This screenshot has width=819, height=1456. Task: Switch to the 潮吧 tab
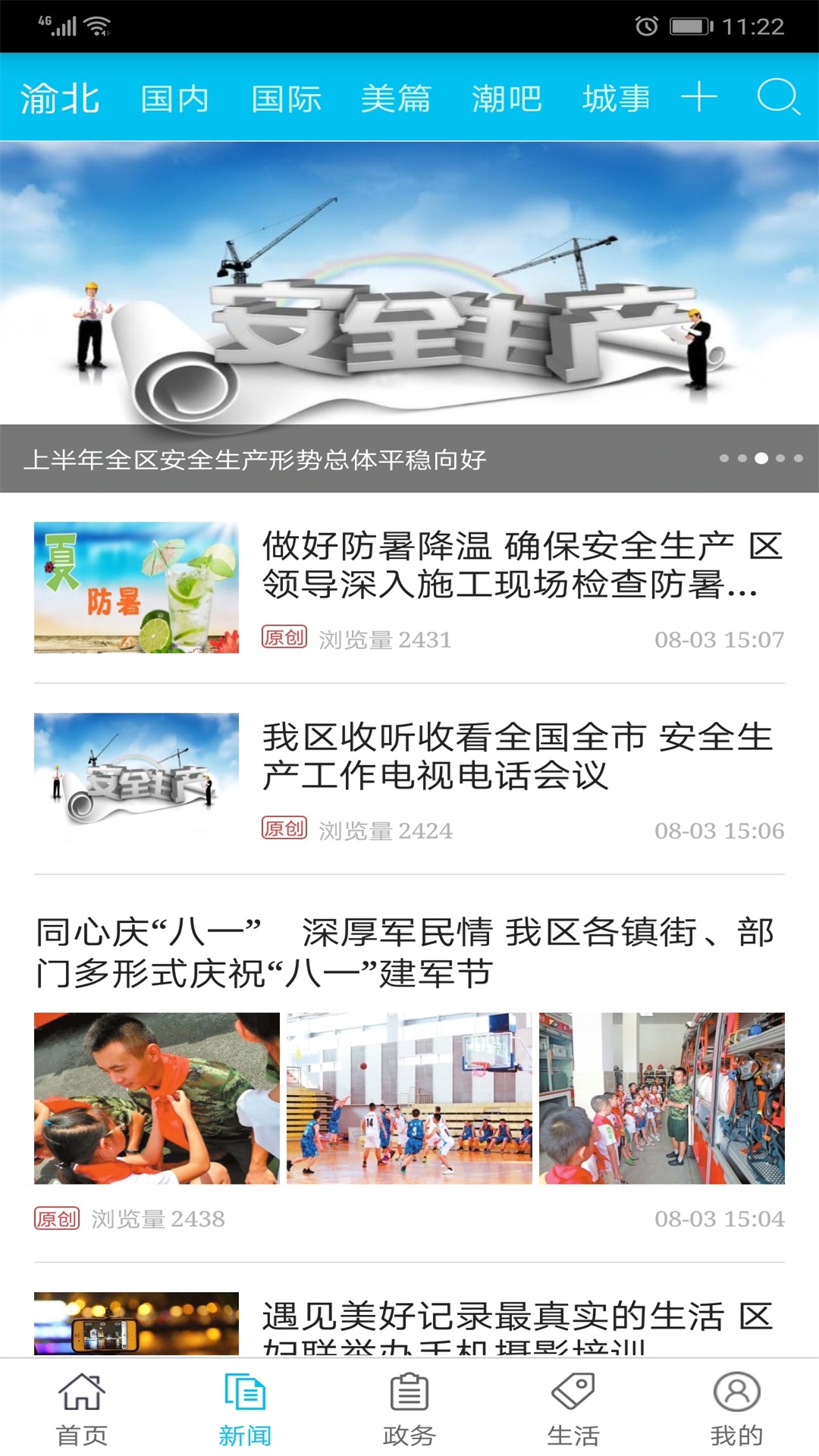507,99
